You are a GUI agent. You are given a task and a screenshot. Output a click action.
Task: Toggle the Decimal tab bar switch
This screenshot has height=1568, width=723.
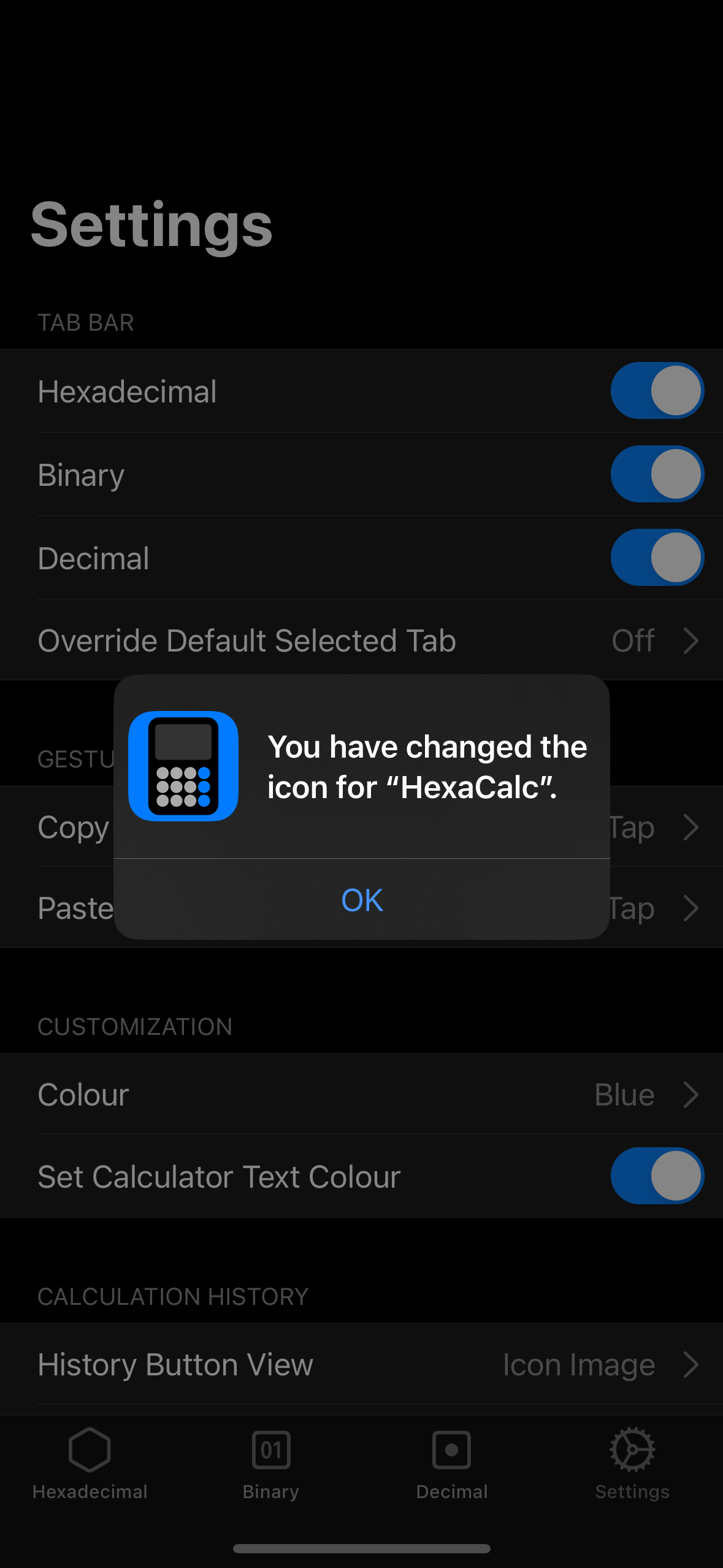(x=657, y=558)
